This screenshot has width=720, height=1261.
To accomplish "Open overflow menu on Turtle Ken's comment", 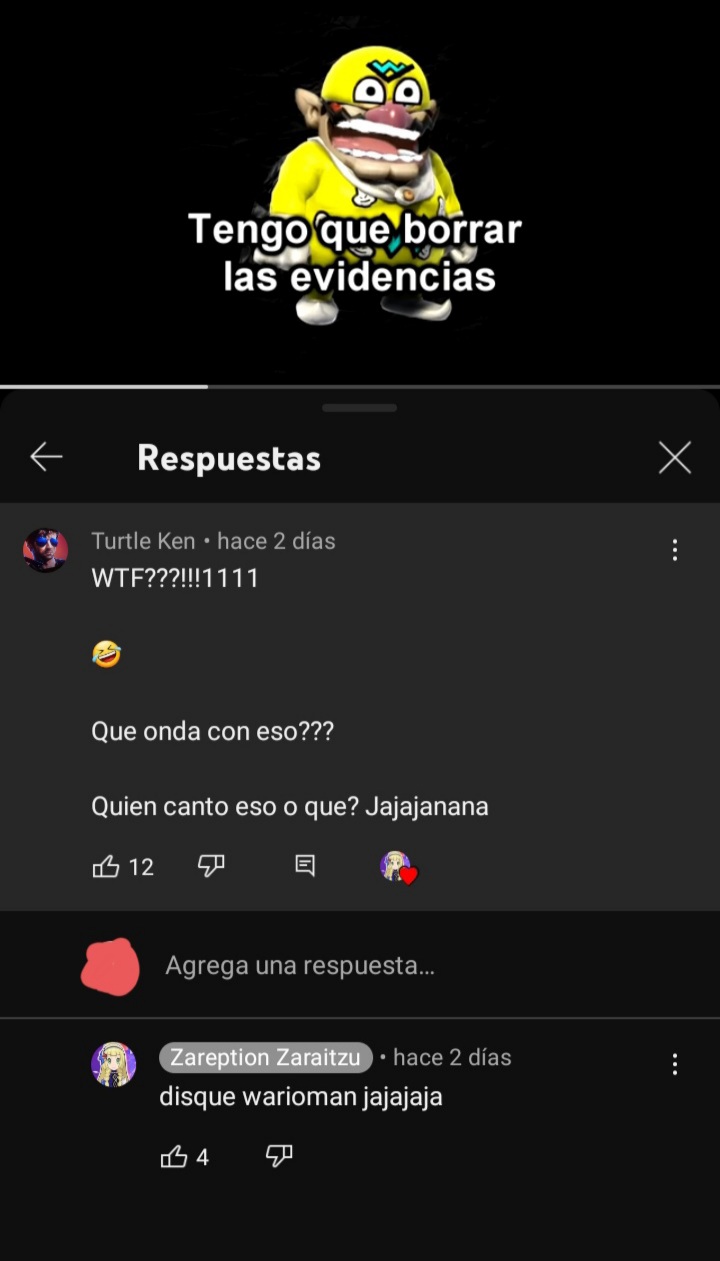I will click(x=675, y=550).
